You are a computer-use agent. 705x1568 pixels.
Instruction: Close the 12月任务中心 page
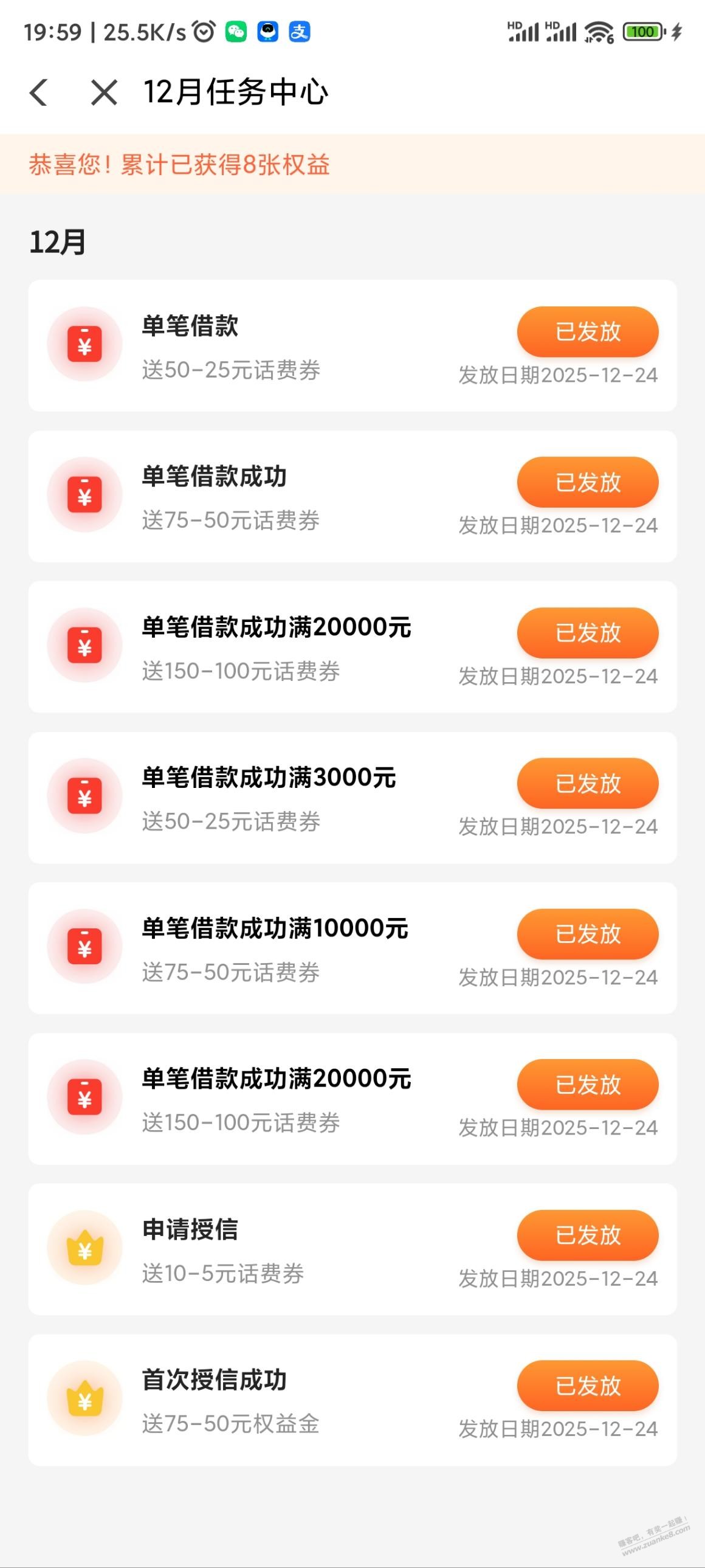point(104,92)
